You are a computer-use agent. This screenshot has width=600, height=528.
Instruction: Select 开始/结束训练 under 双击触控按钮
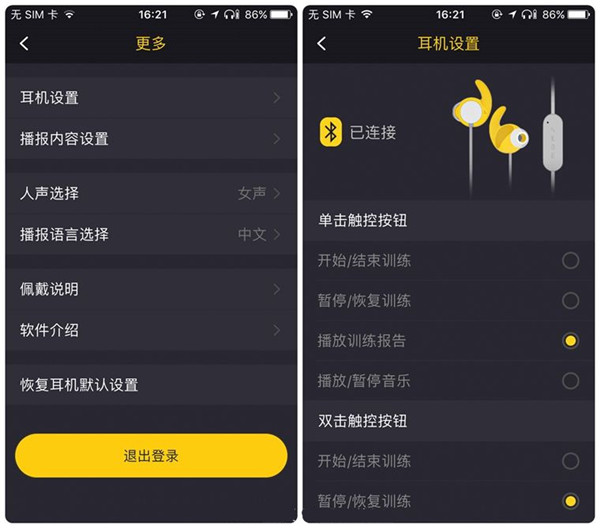pos(570,461)
